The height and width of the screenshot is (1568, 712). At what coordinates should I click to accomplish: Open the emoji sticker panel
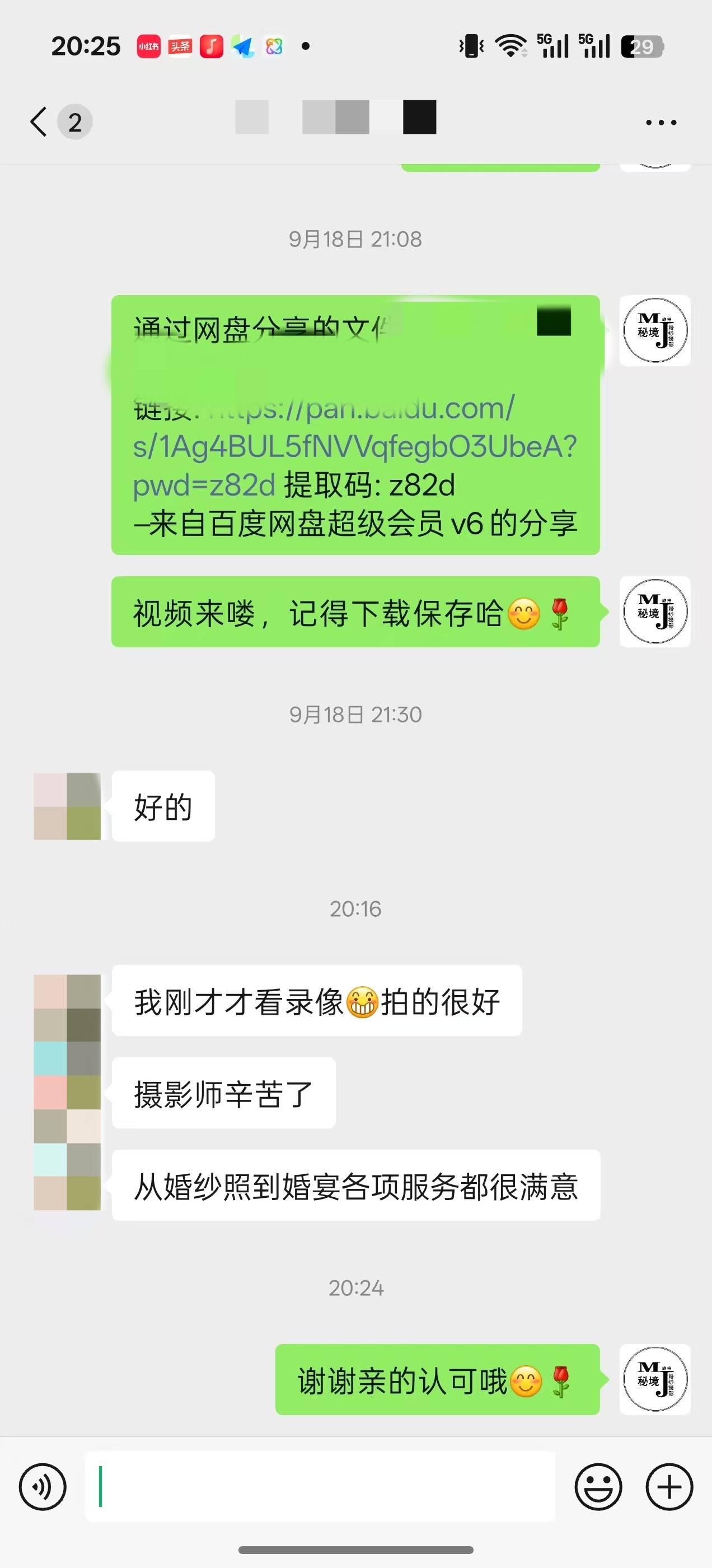598,1487
